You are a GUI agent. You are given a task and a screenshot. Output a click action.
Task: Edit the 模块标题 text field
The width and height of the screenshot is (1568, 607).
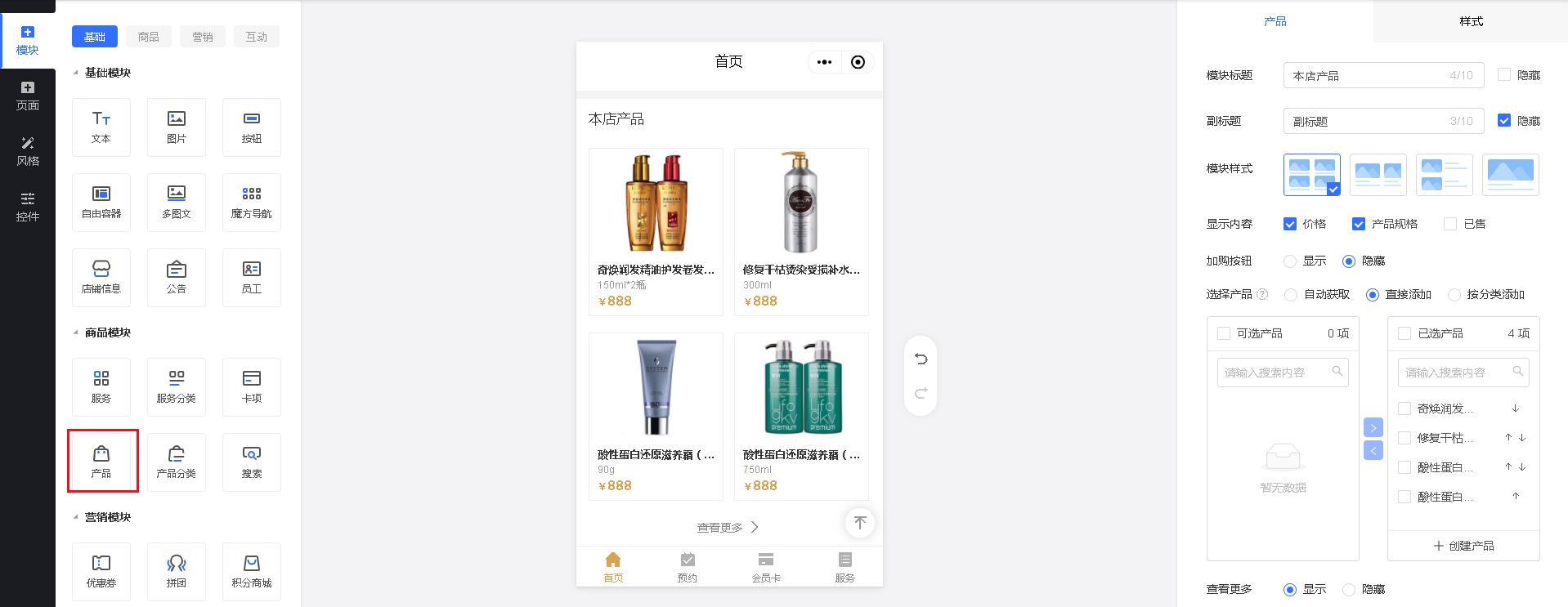[x=1367, y=75]
